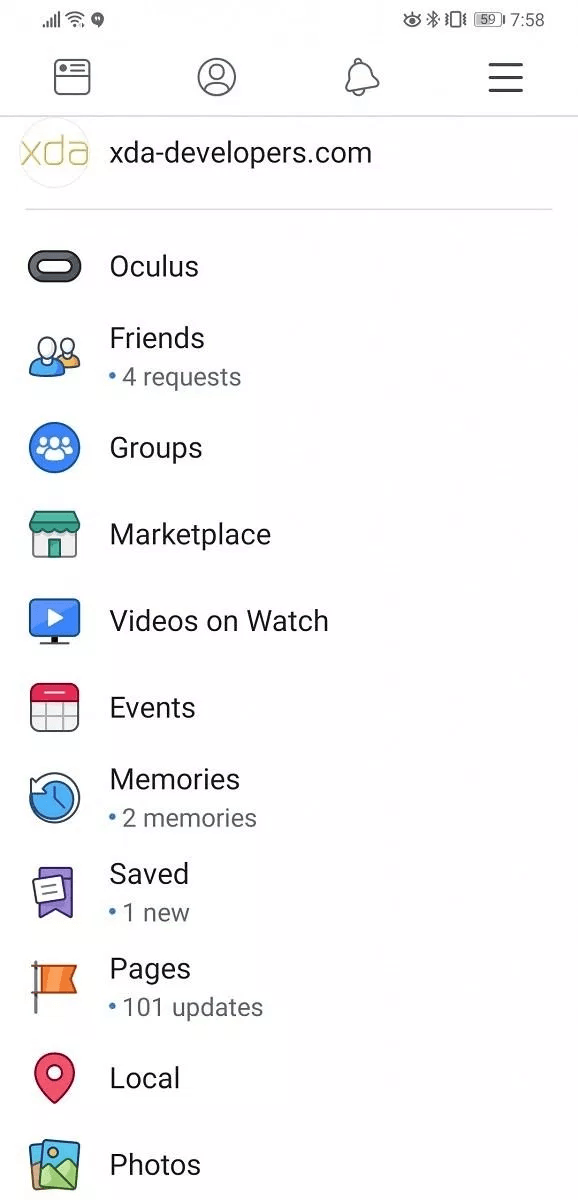This screenshot has height=1200, width=578.
Task: Switch to the news feed tab
Action: click(x=72, y=78)
